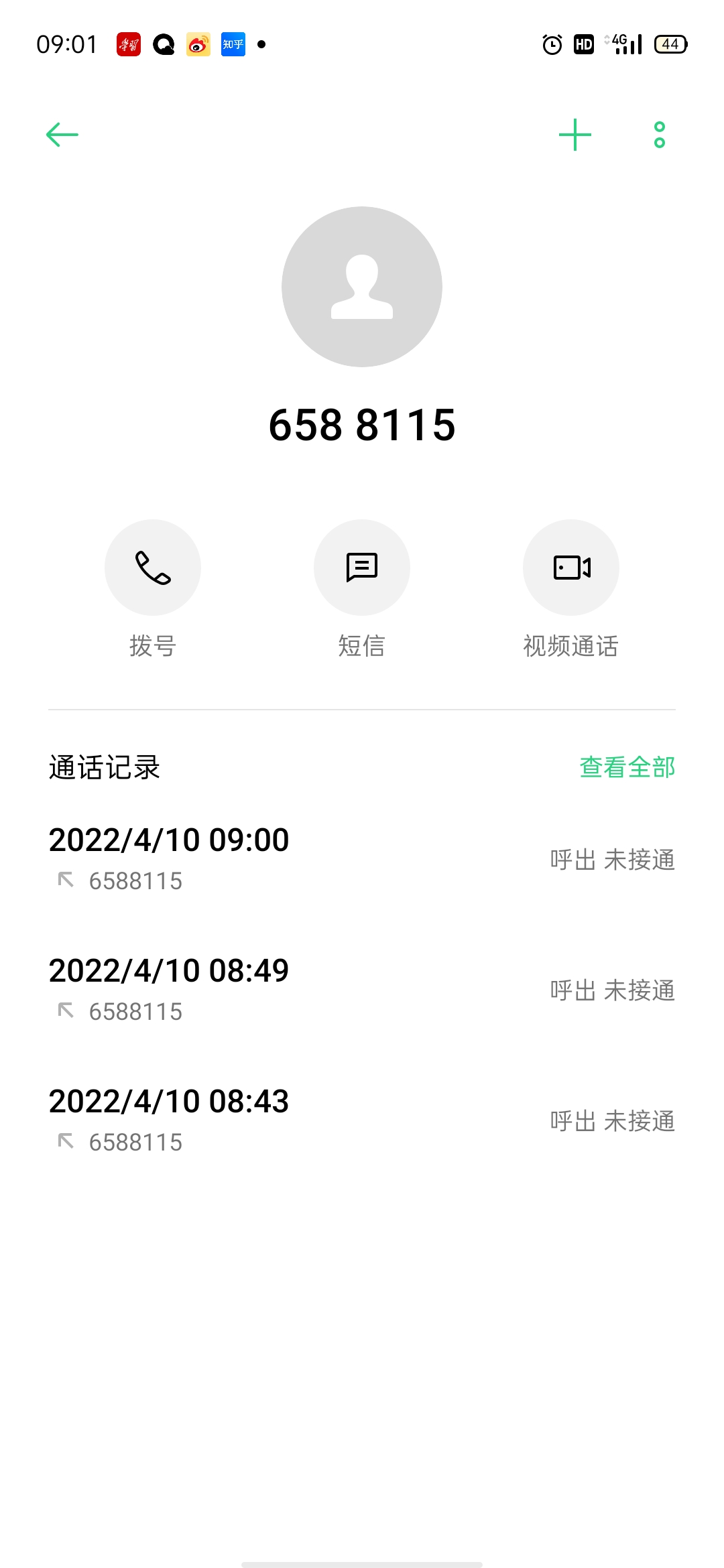
Task: Go back using the green arrow
Action: 62,135
